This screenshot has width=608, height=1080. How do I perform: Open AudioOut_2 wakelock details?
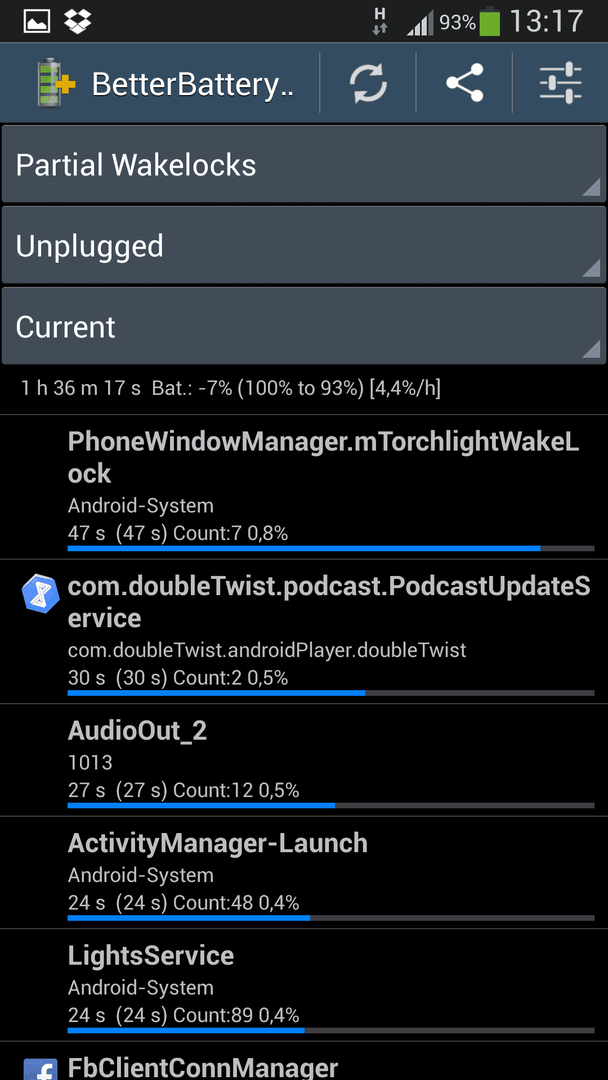(x=304, y=760)
